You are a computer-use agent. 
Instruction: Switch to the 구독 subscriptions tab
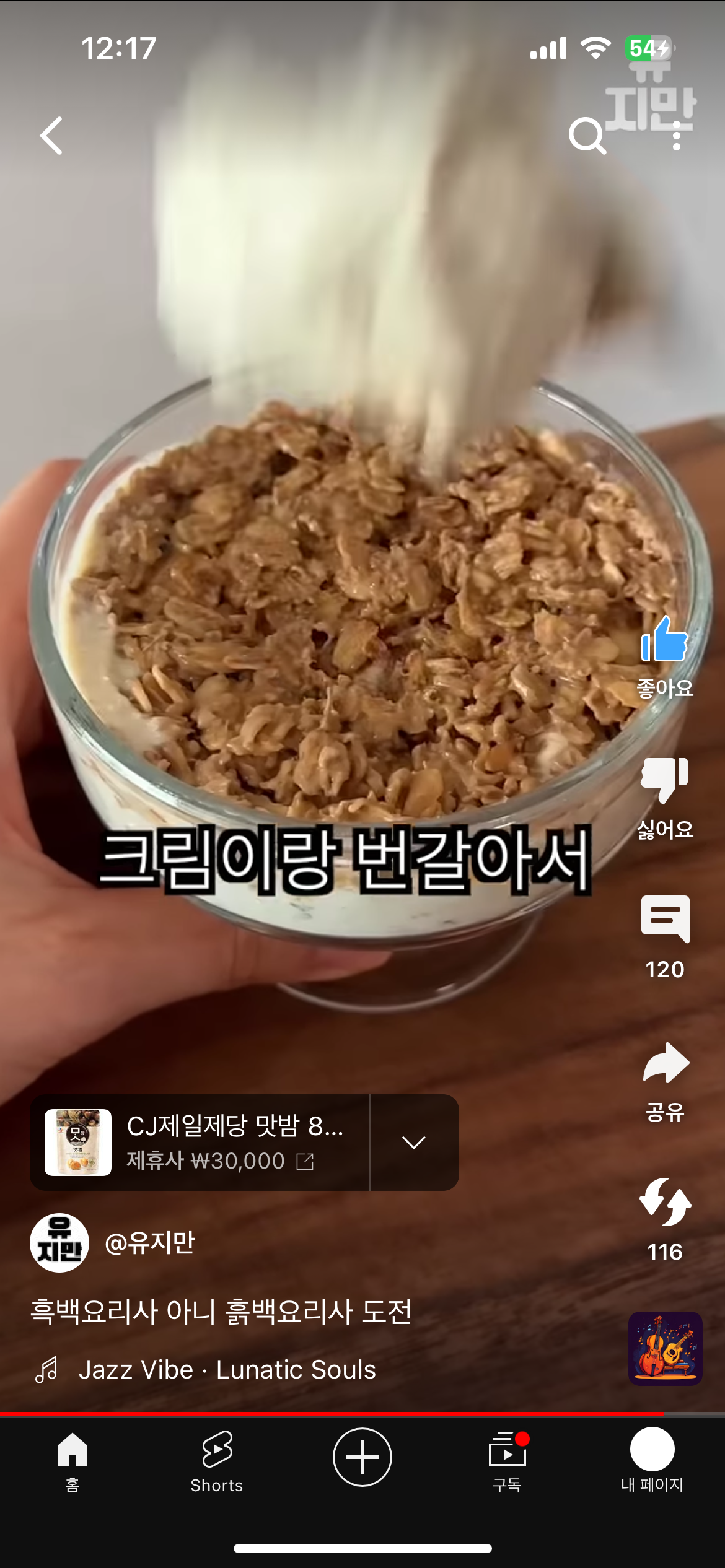pos(507,1460)
